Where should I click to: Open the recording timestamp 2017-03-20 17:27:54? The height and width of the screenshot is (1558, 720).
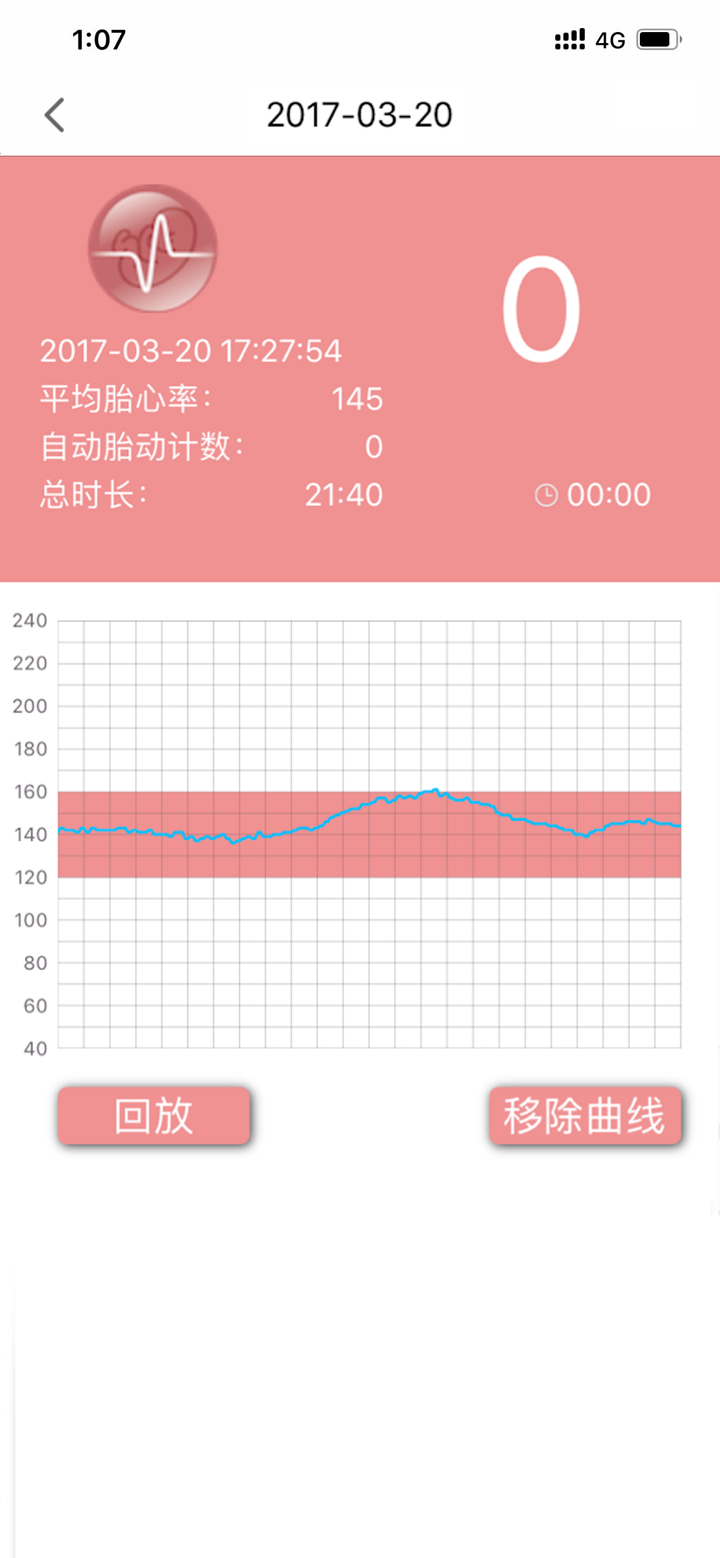(x=190, y=350)
